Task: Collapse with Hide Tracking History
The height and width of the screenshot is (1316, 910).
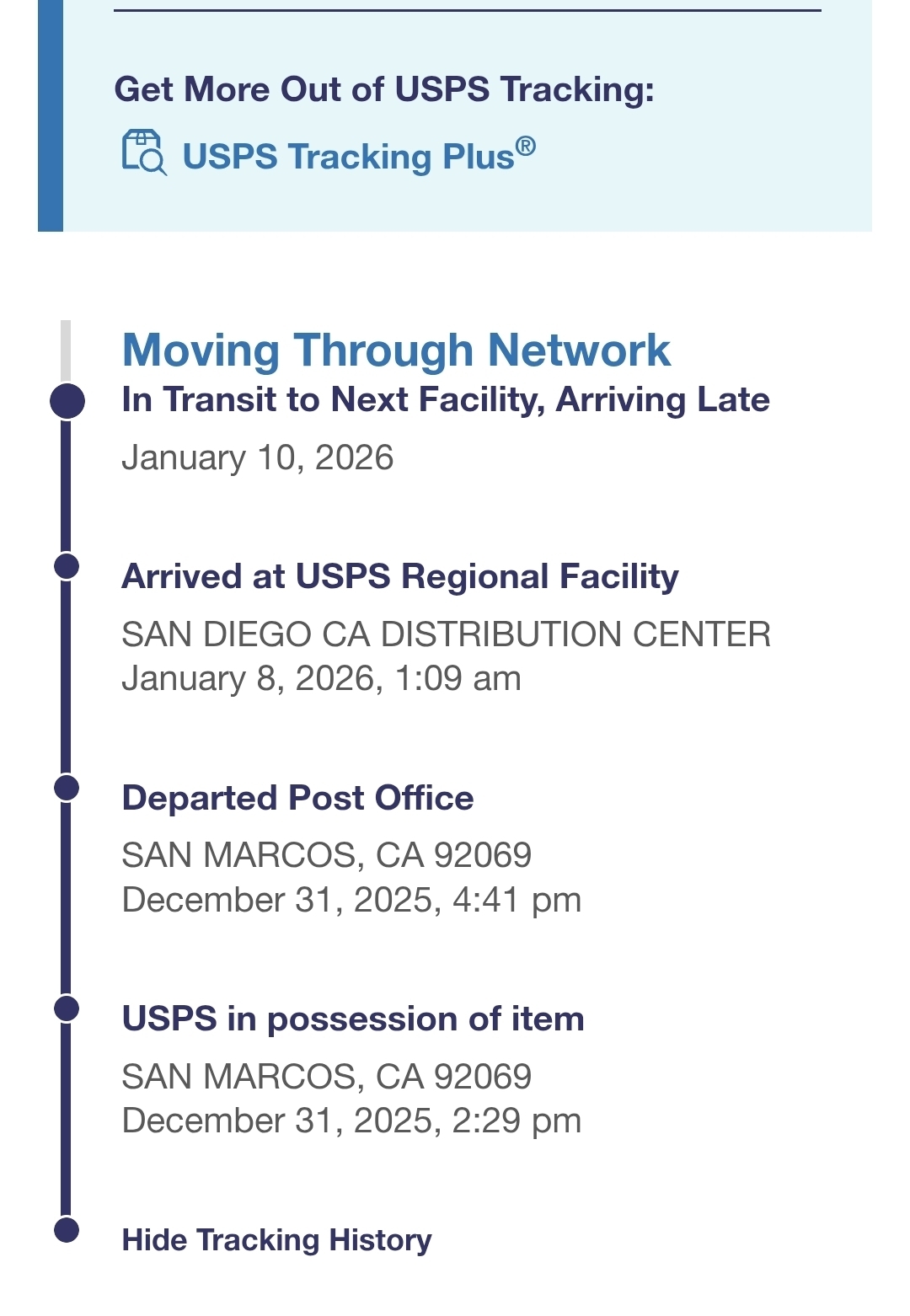Action: 276,1240
